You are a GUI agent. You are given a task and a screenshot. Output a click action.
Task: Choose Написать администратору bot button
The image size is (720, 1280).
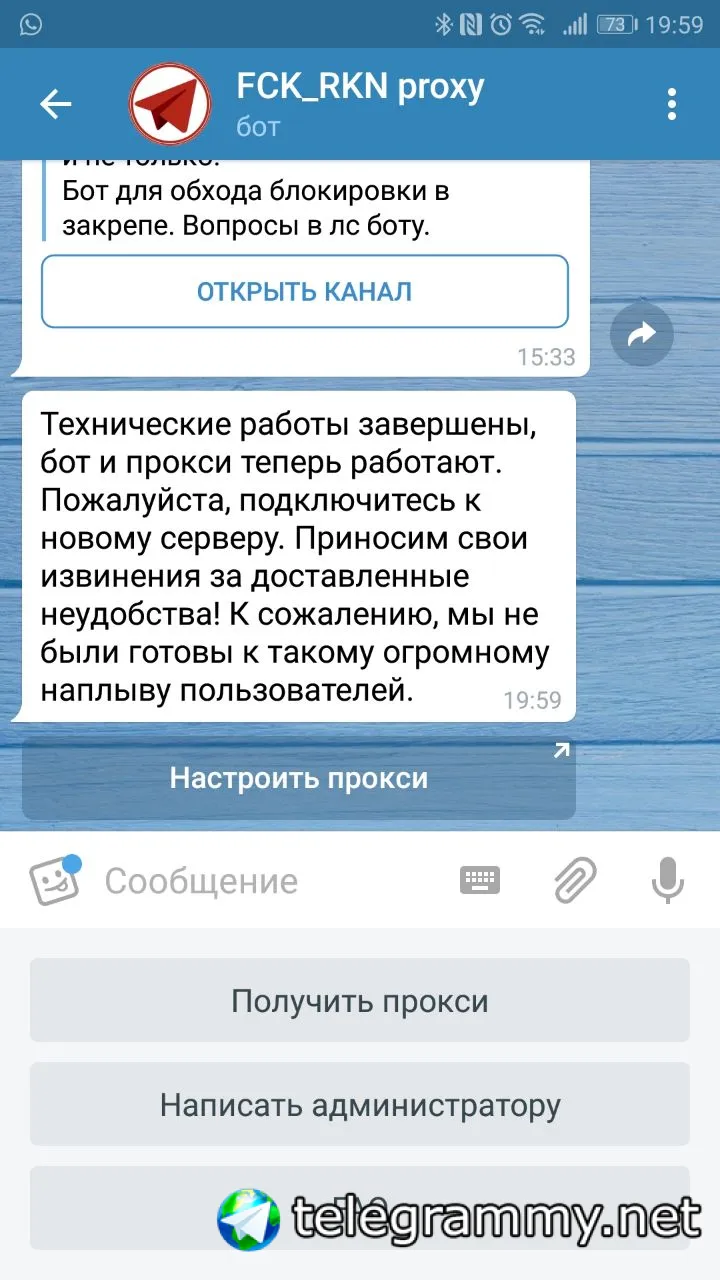coord(359,1105)
